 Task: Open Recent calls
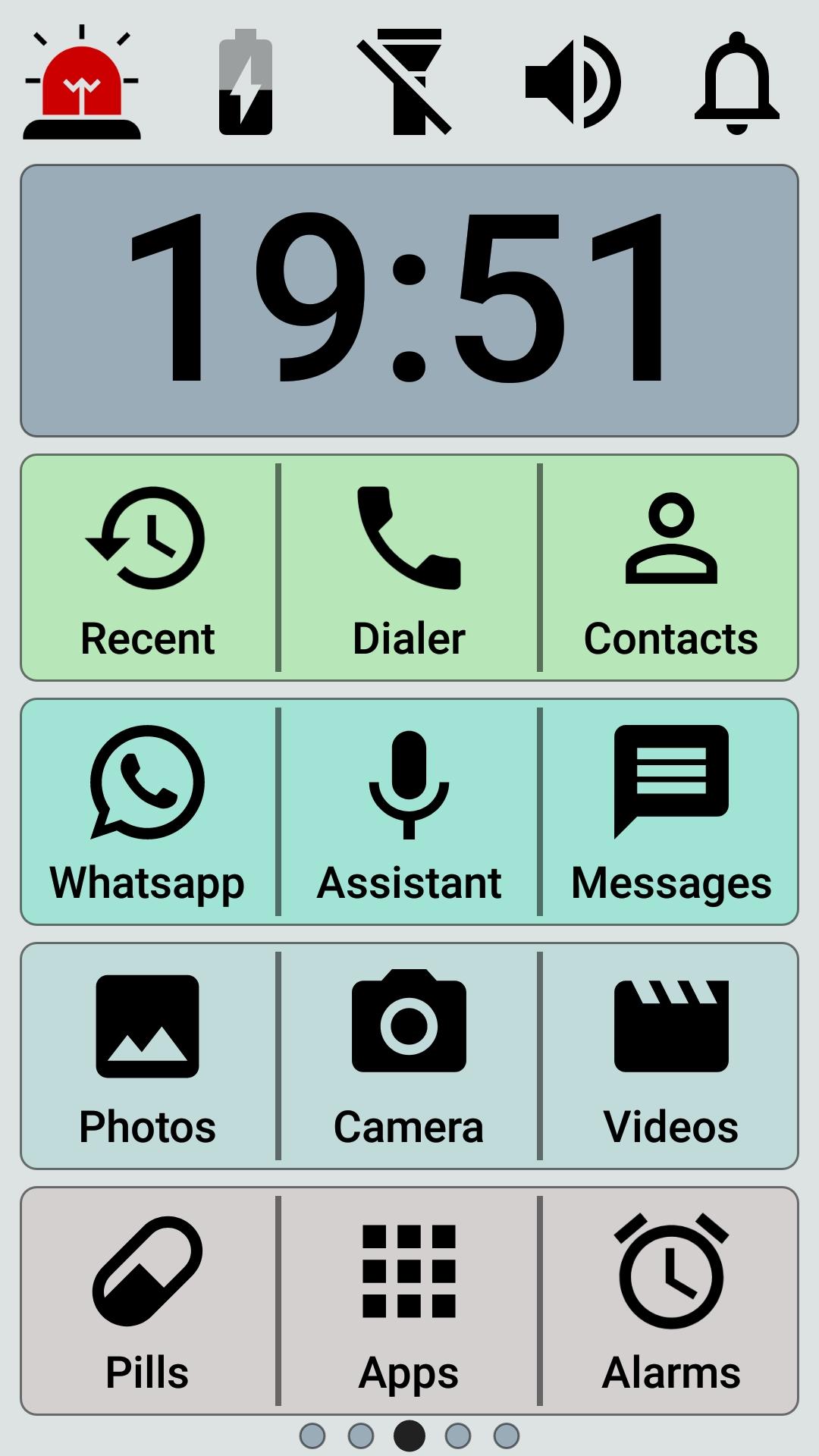click(x=148, y=567)
